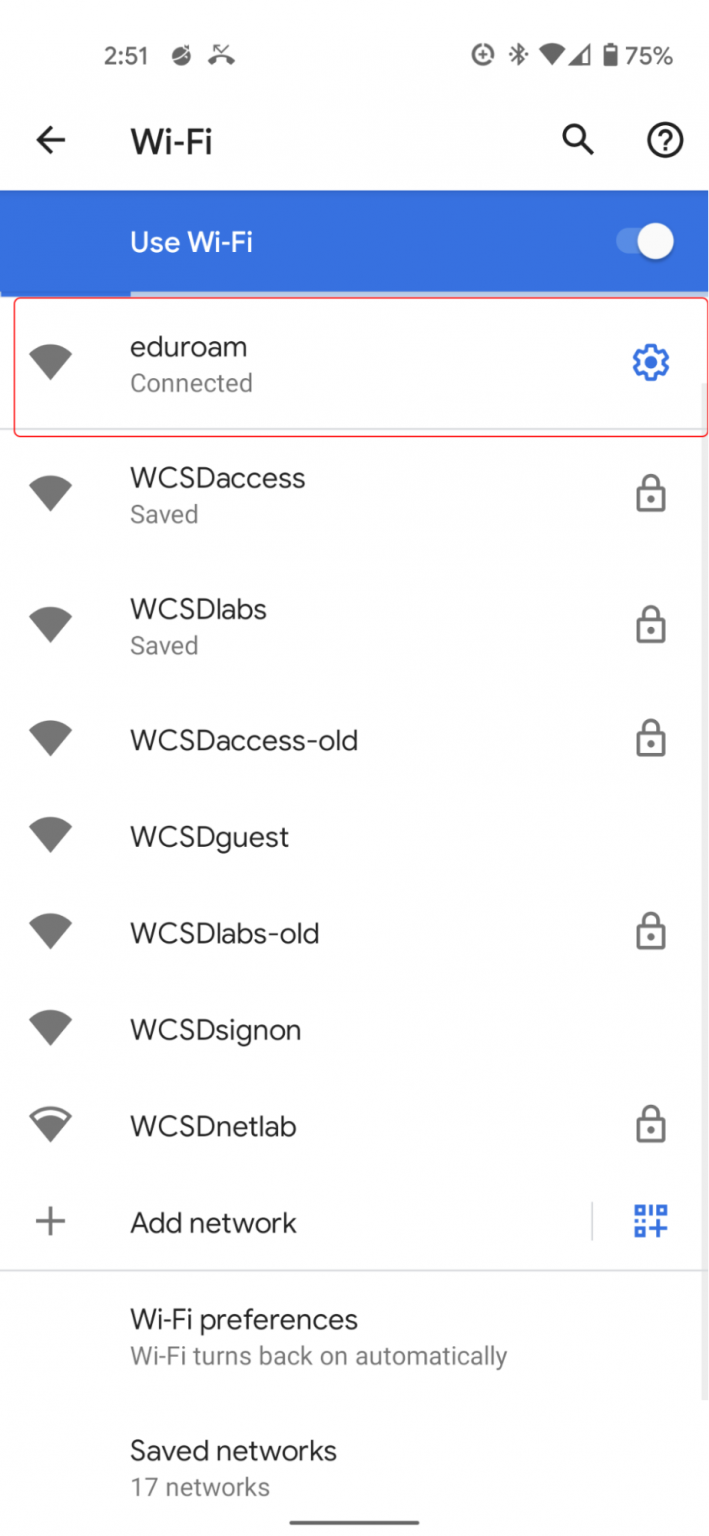Open eduroam settings gear
The height and width of the screenshot is (1536, 709).
click(651, 362)
